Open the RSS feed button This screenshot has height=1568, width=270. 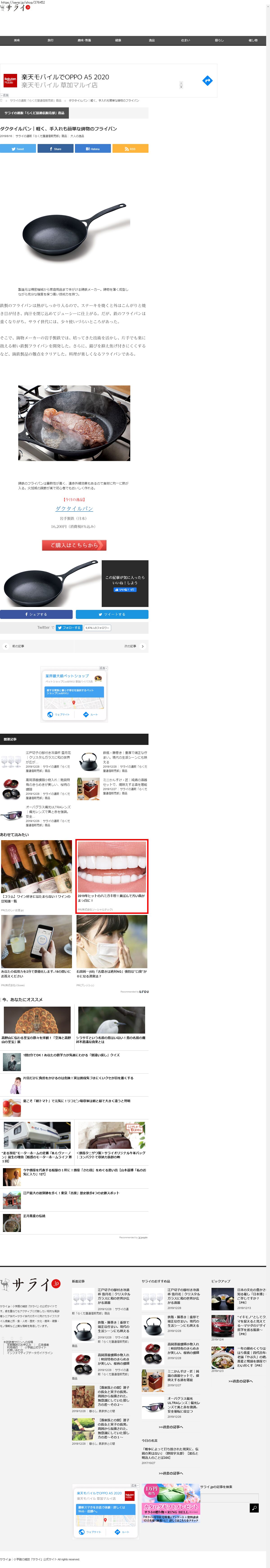pos(130,148)
